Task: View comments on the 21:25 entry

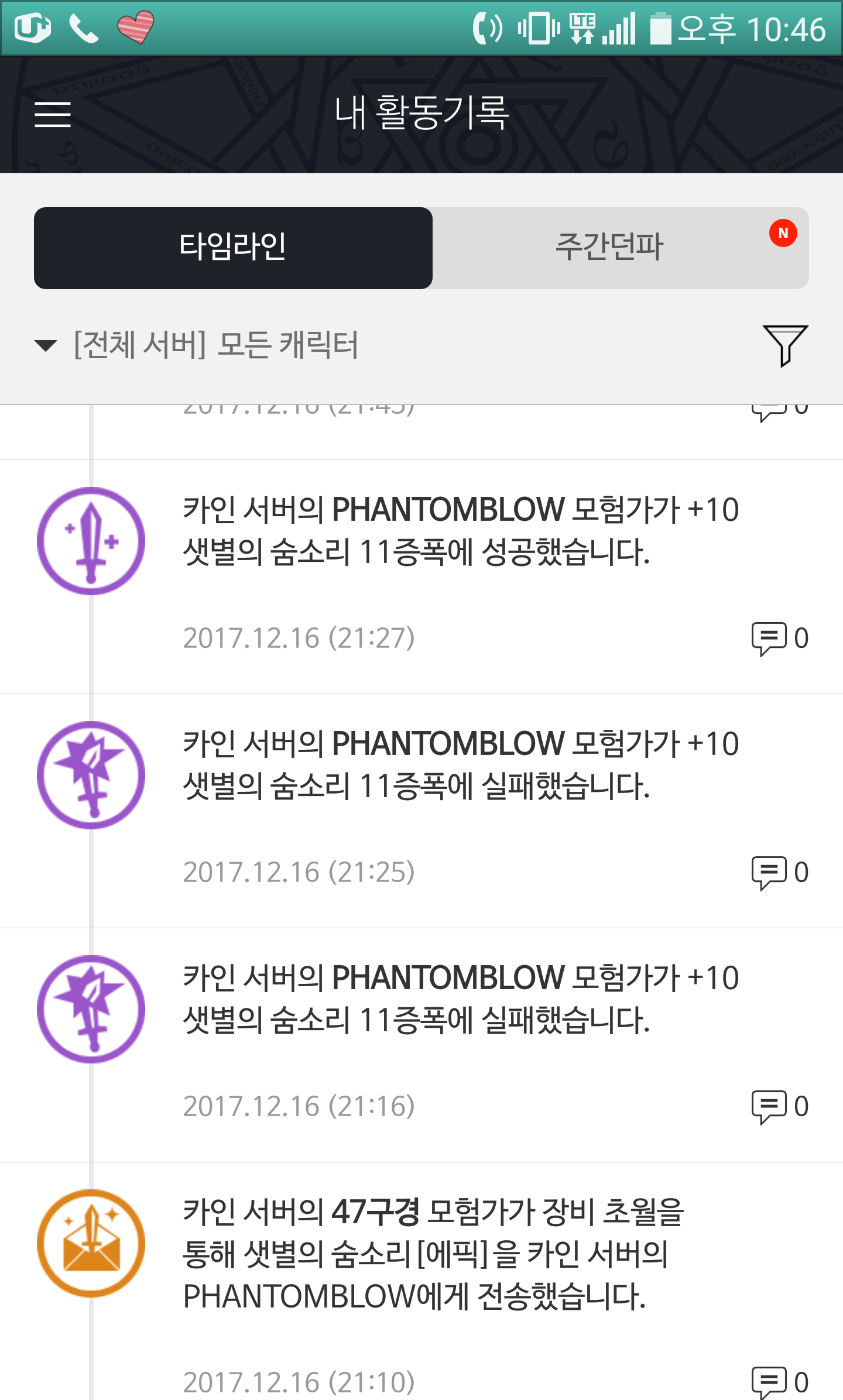Action: (x=780, y=873)
